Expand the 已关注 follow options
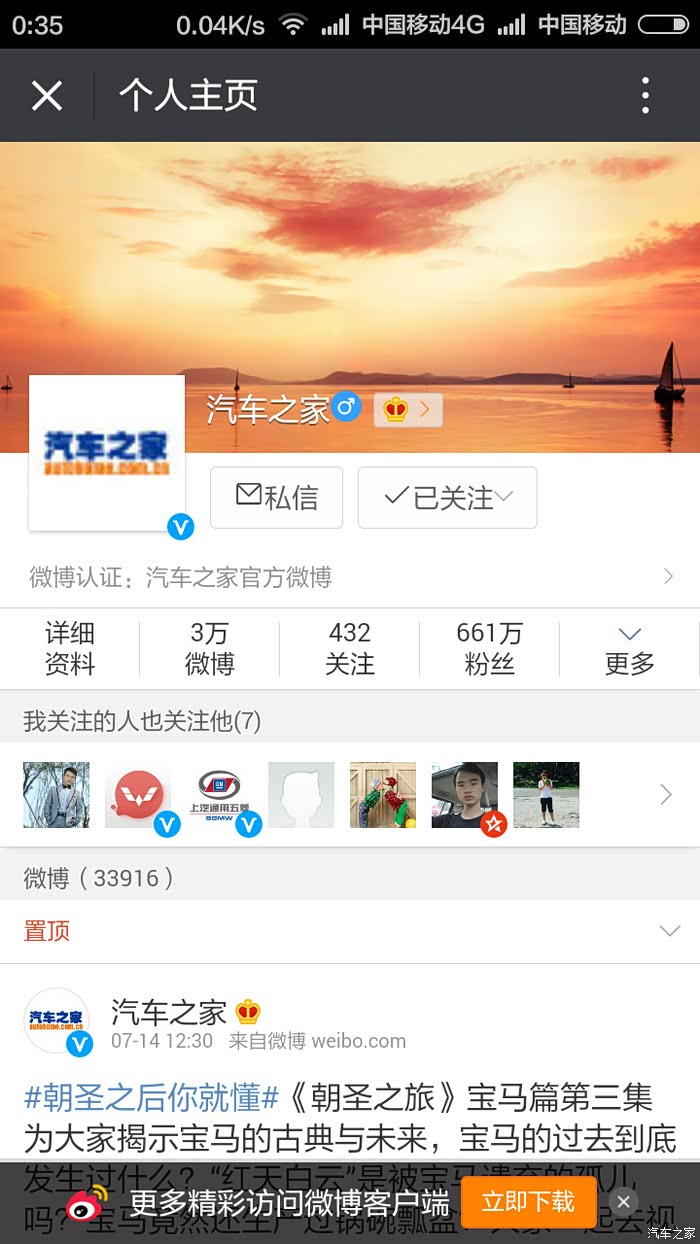Screen dimensions: 700x1244 (x=448, y=497)
